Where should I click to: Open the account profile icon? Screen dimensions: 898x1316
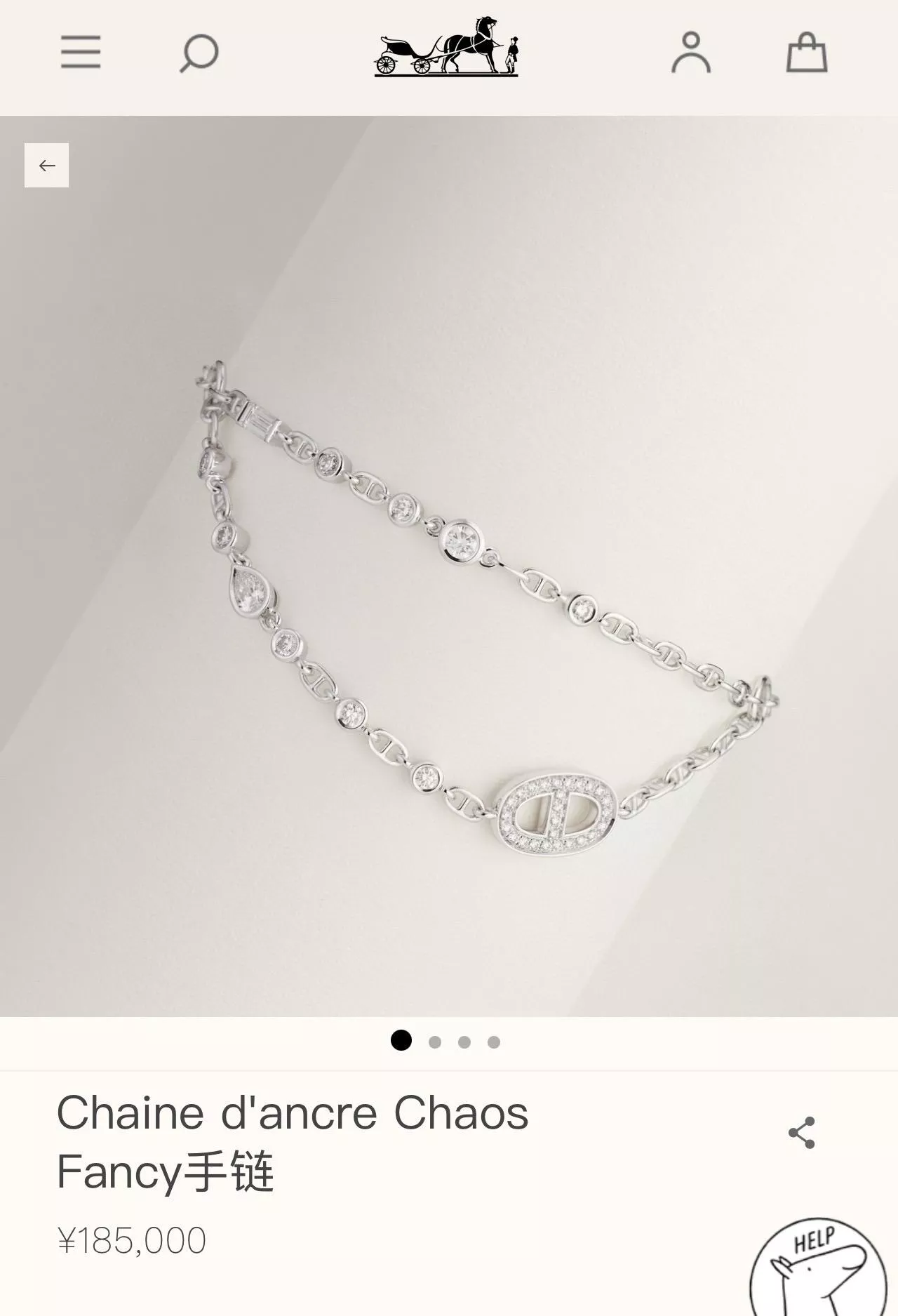pos(691,53)
